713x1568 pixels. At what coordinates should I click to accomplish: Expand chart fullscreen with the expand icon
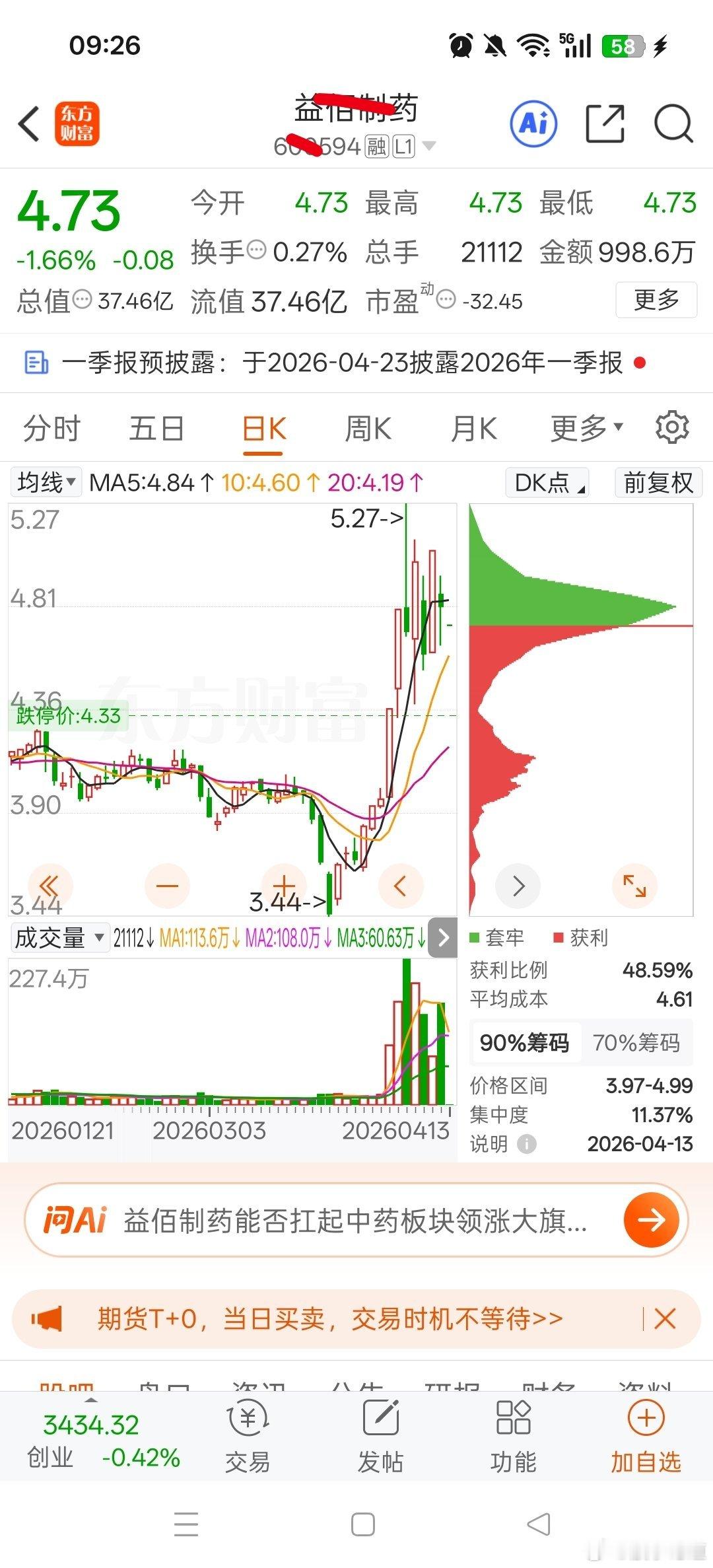[x=634, y=886]
